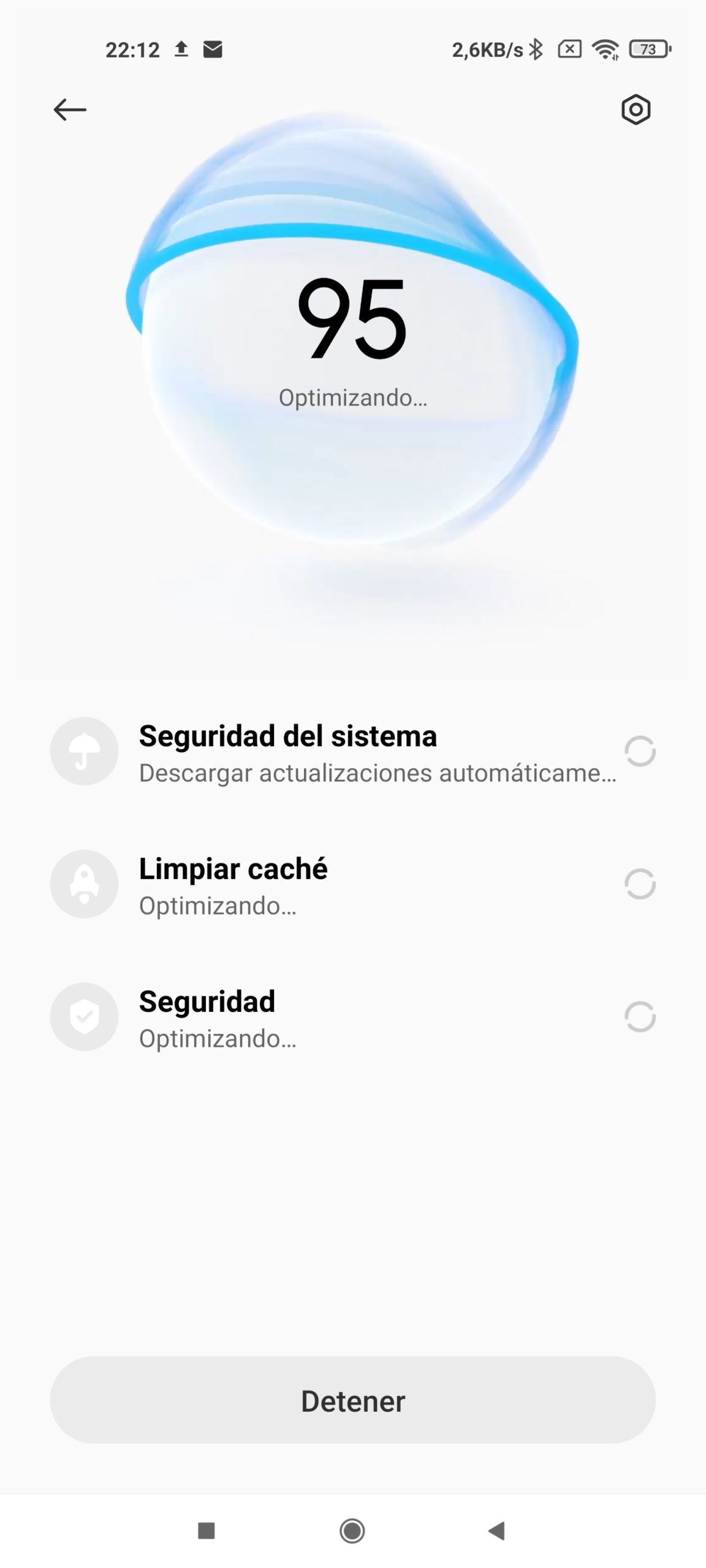Viewport: 706px width, 1568px height.
Task: Go back using the top arrow
Action: tap(70, 110)
